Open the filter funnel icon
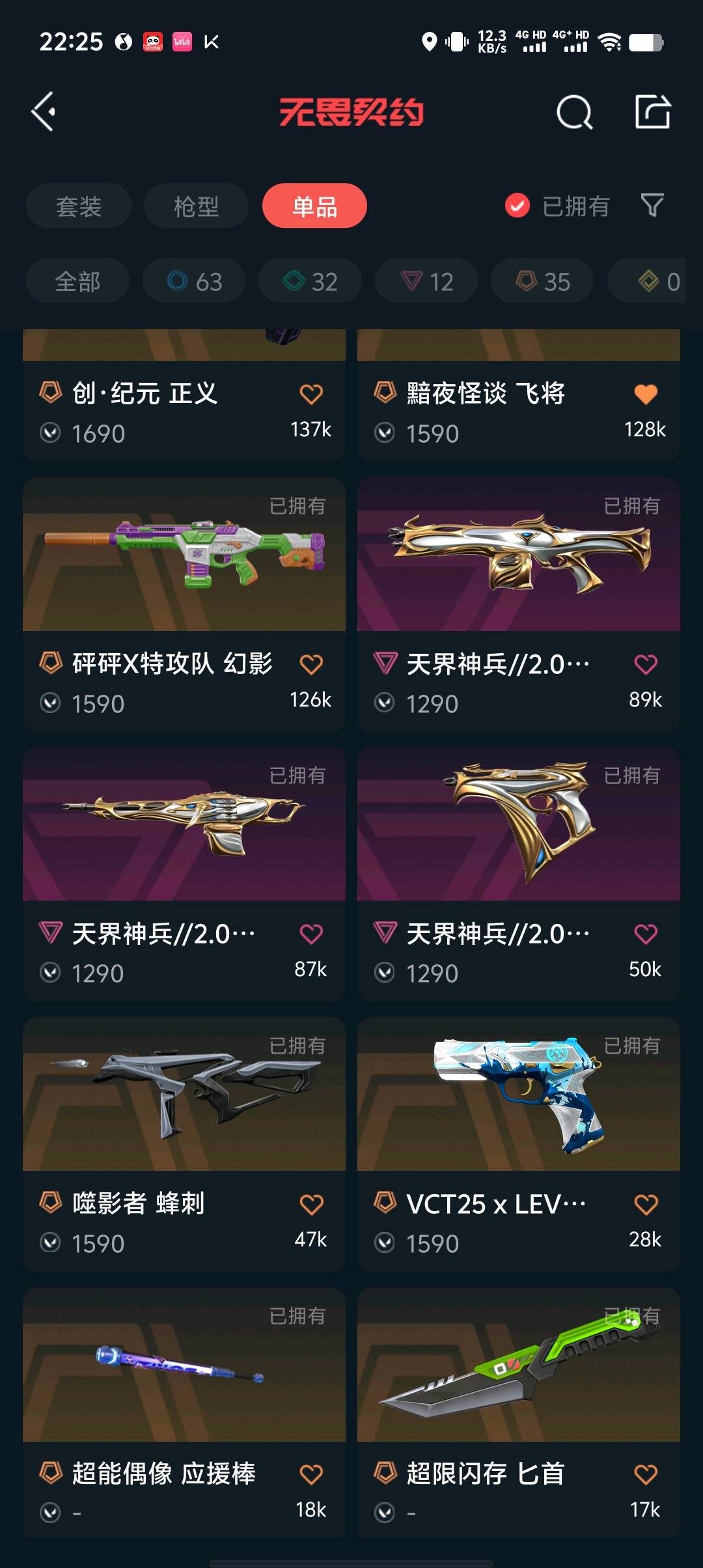The image size is (703, 1568). pos(652,206)
